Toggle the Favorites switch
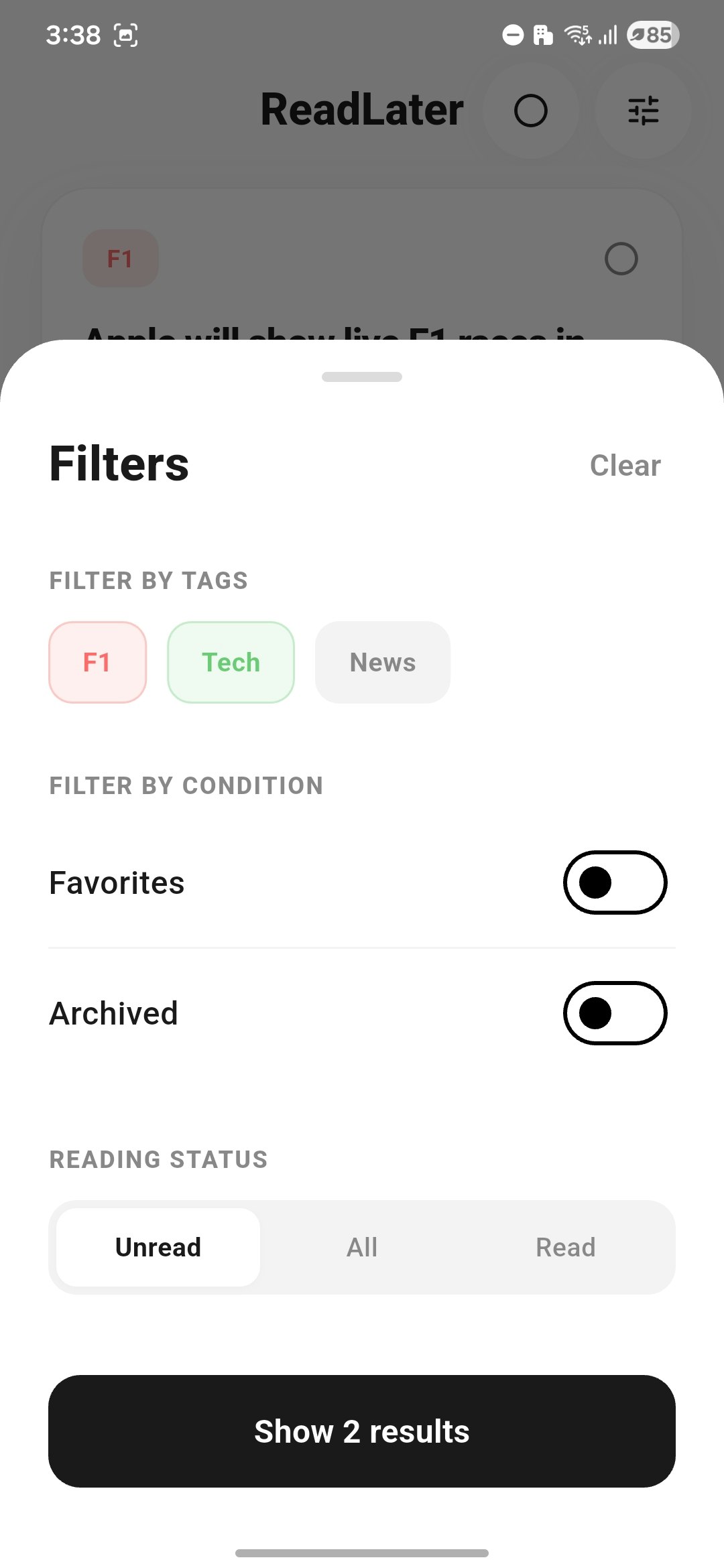 click(x=615, y=883)
